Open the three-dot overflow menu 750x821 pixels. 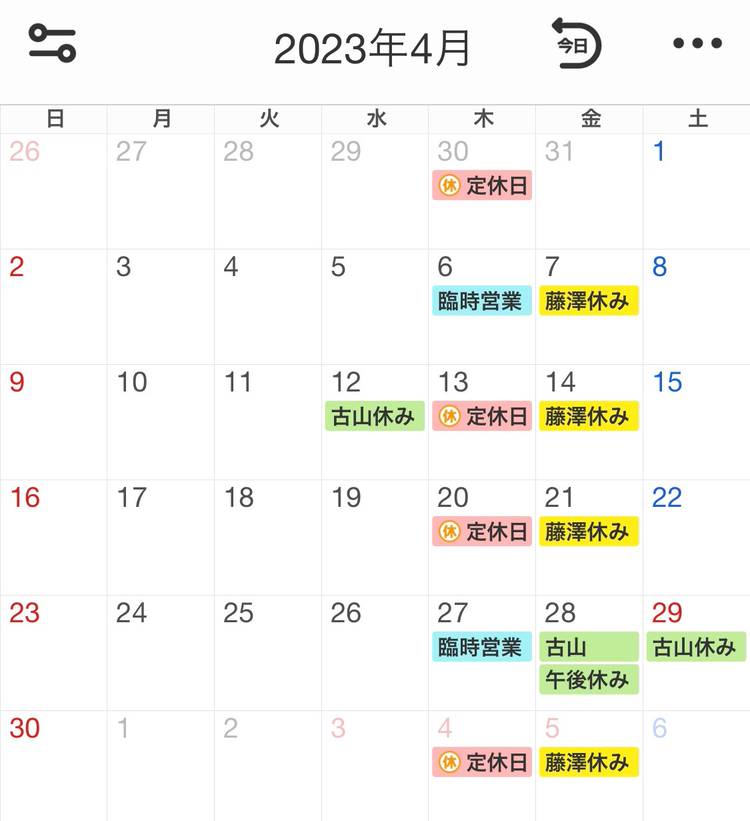[697, 44]
